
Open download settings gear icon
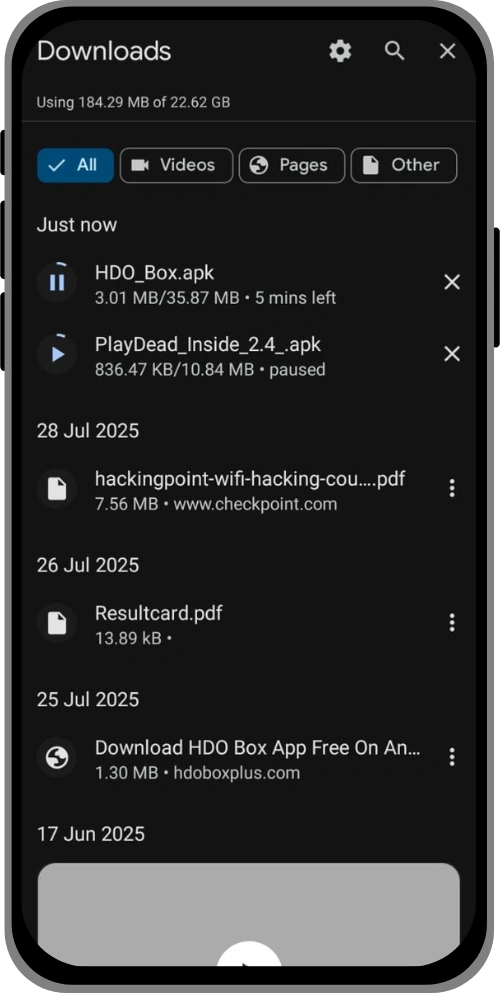click(x=340, y=51)
